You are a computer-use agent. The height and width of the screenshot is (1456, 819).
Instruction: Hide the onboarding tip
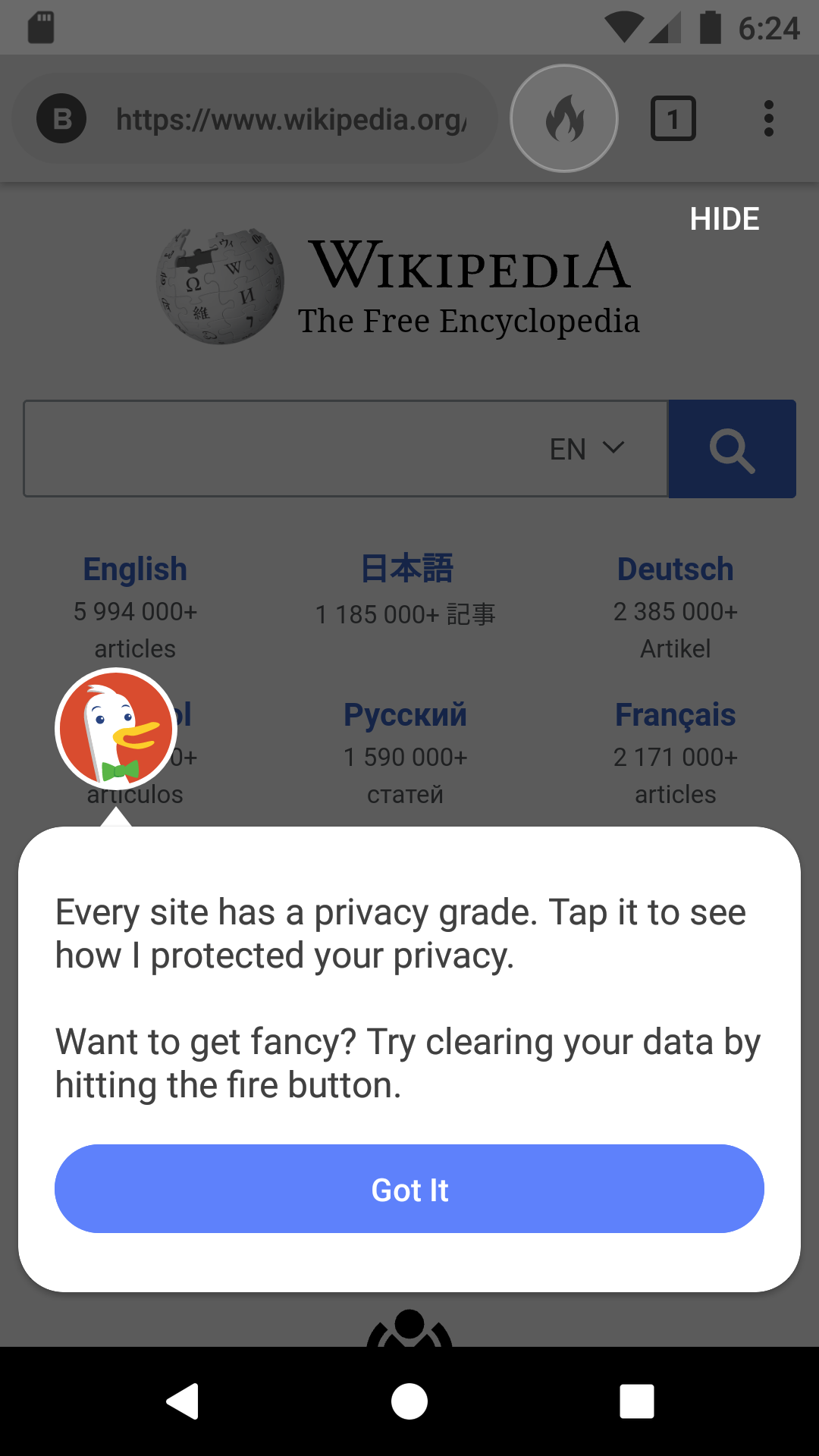tap(724, 219)
